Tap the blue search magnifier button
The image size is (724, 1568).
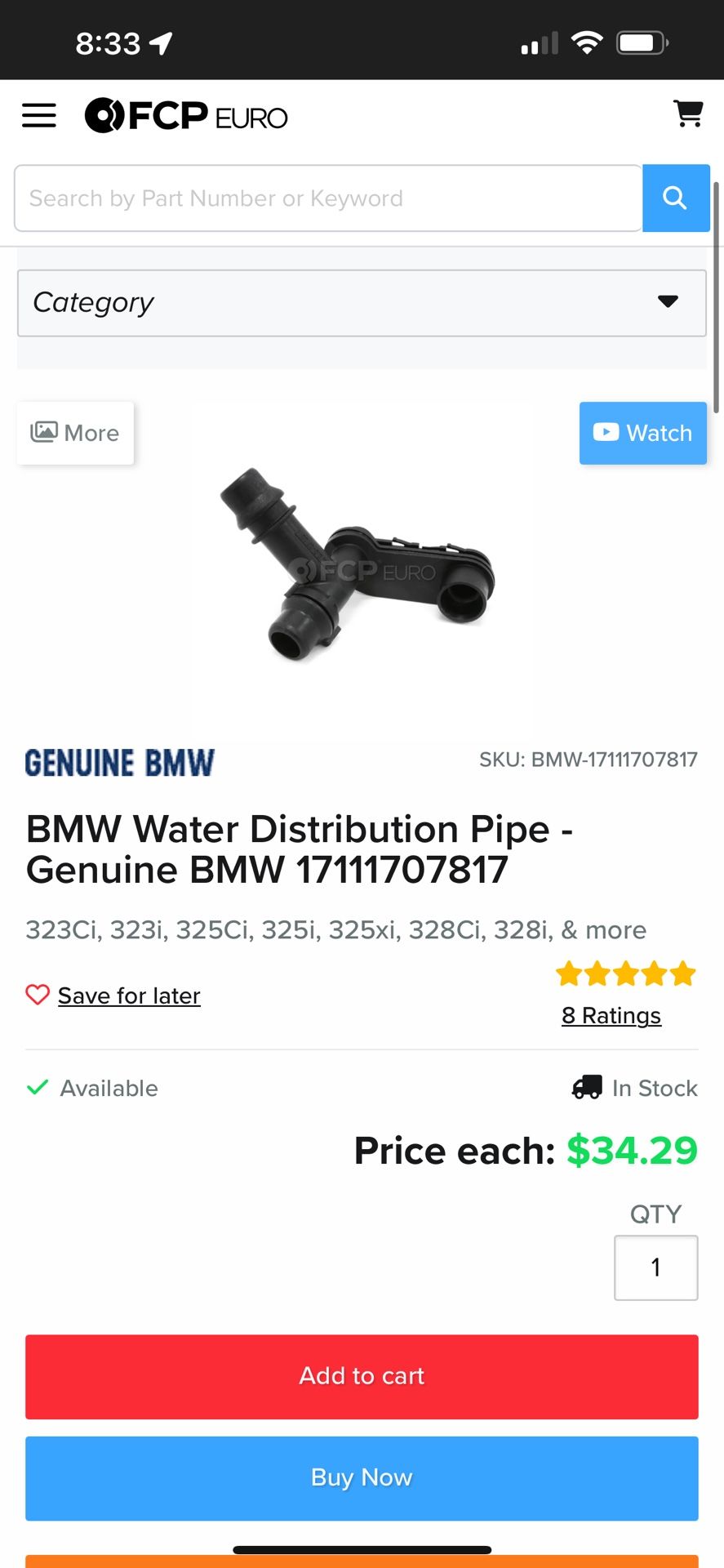coord(676,198)
